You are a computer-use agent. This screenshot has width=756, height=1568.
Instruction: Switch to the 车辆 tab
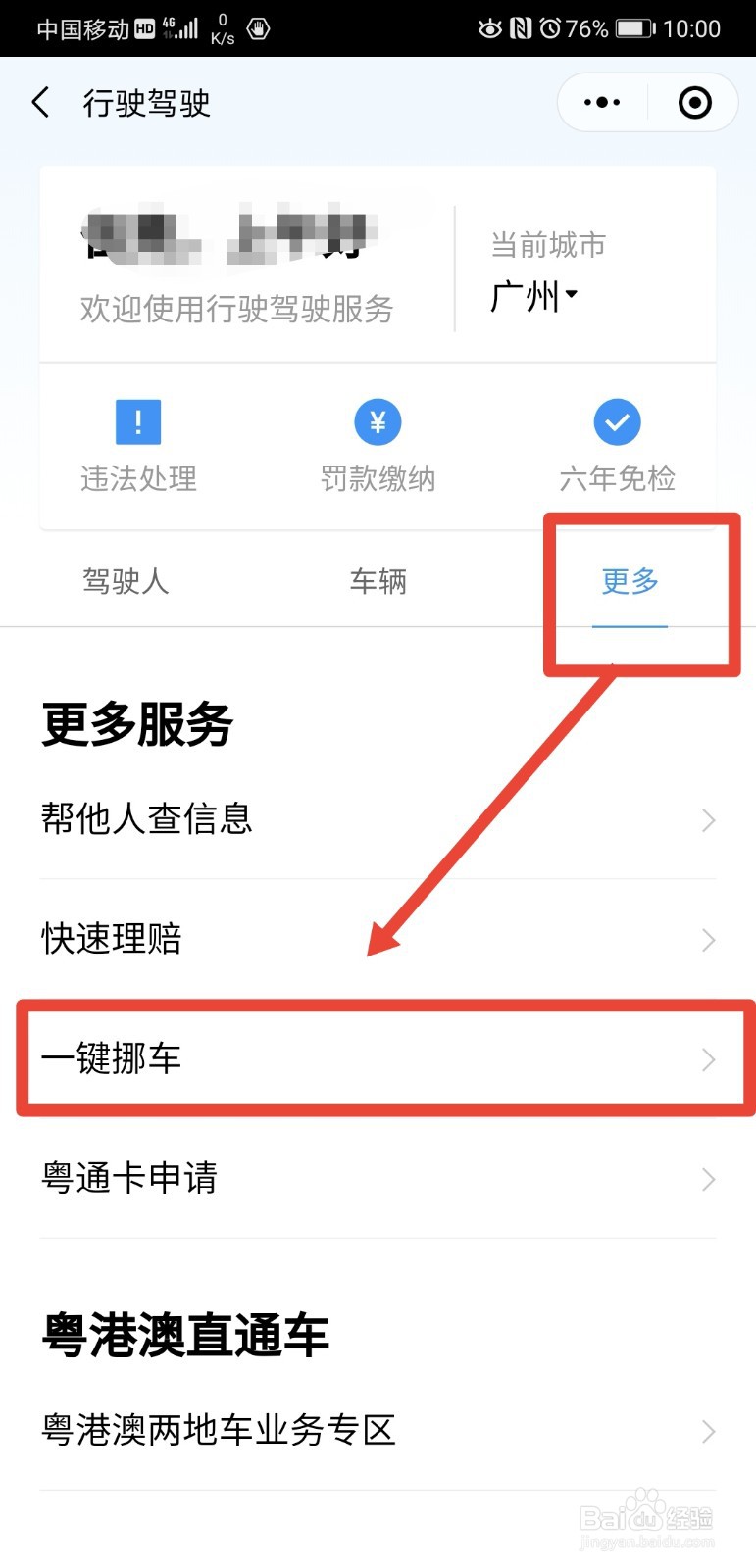pyautogui.click(x=378, y=581)
